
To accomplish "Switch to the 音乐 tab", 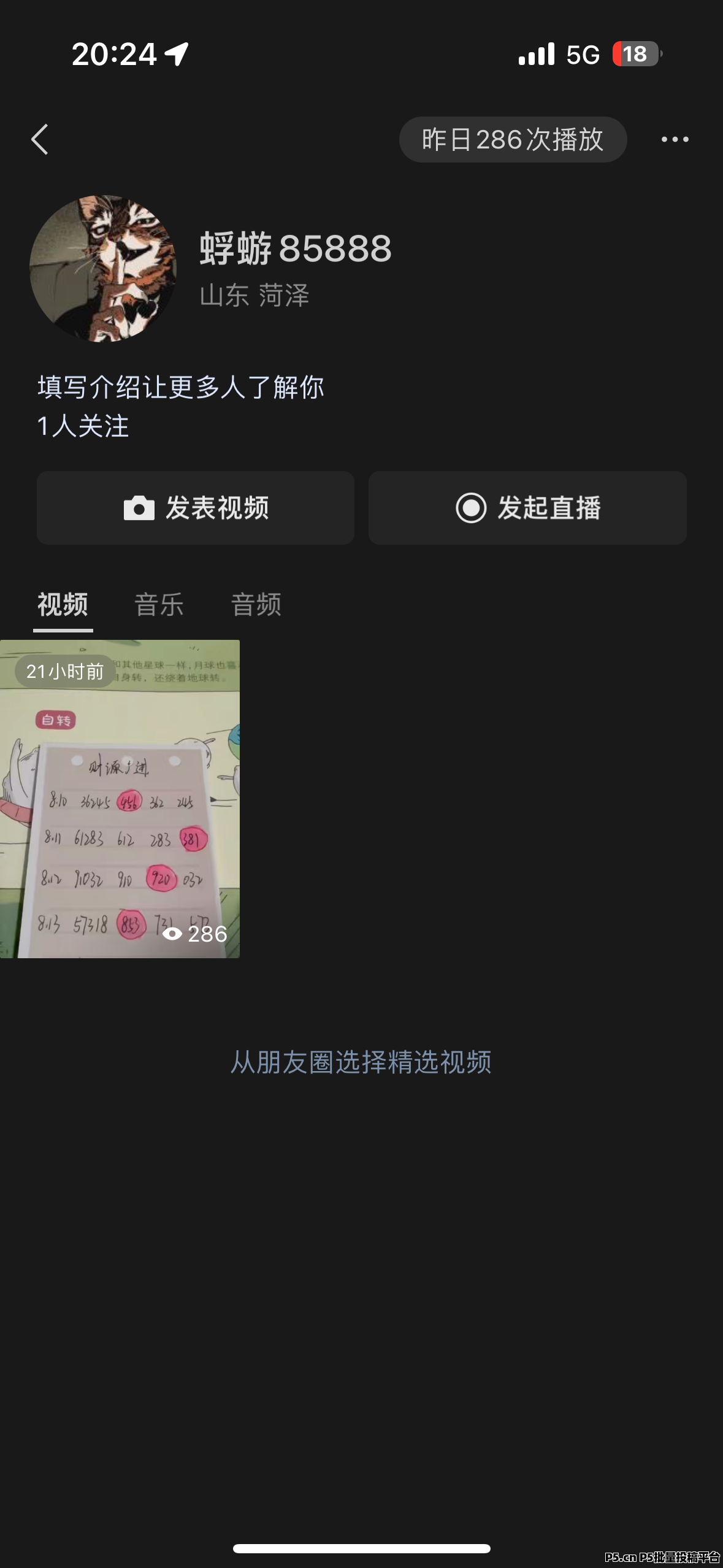I will [x=159, y=605].
